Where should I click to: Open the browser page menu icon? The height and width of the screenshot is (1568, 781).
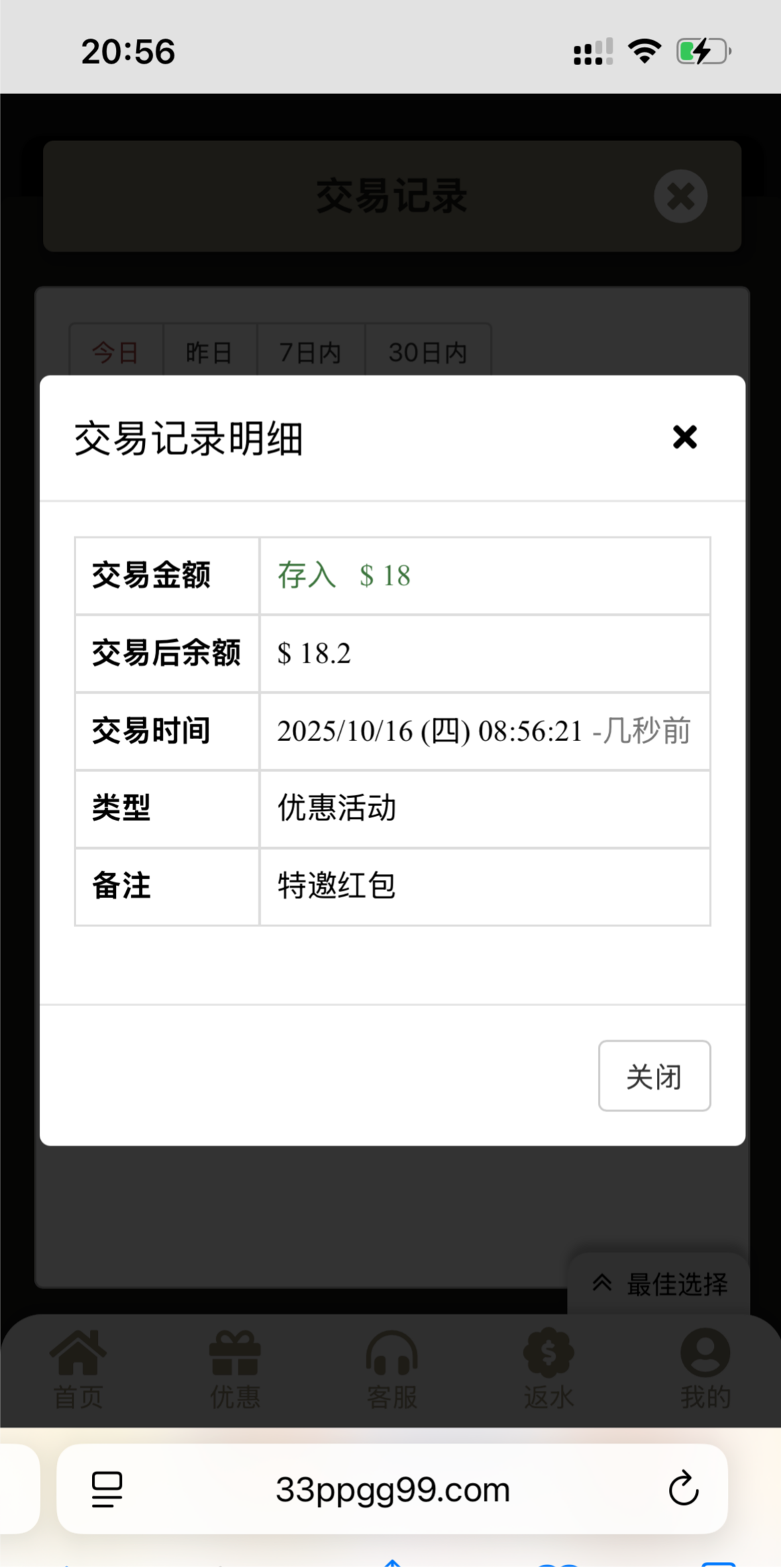click(x=107, y=1489)
